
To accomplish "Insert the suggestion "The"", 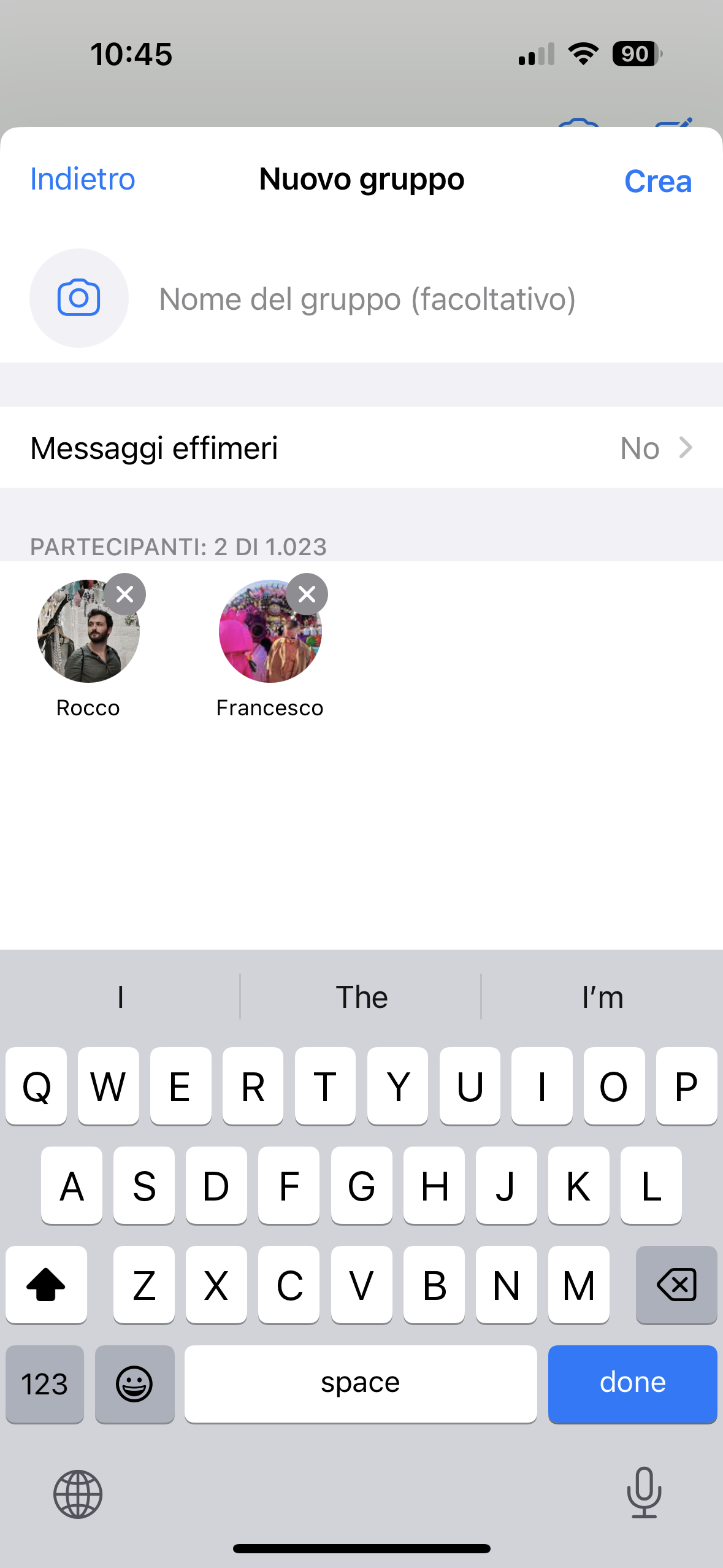I will [x=361, y=997].
